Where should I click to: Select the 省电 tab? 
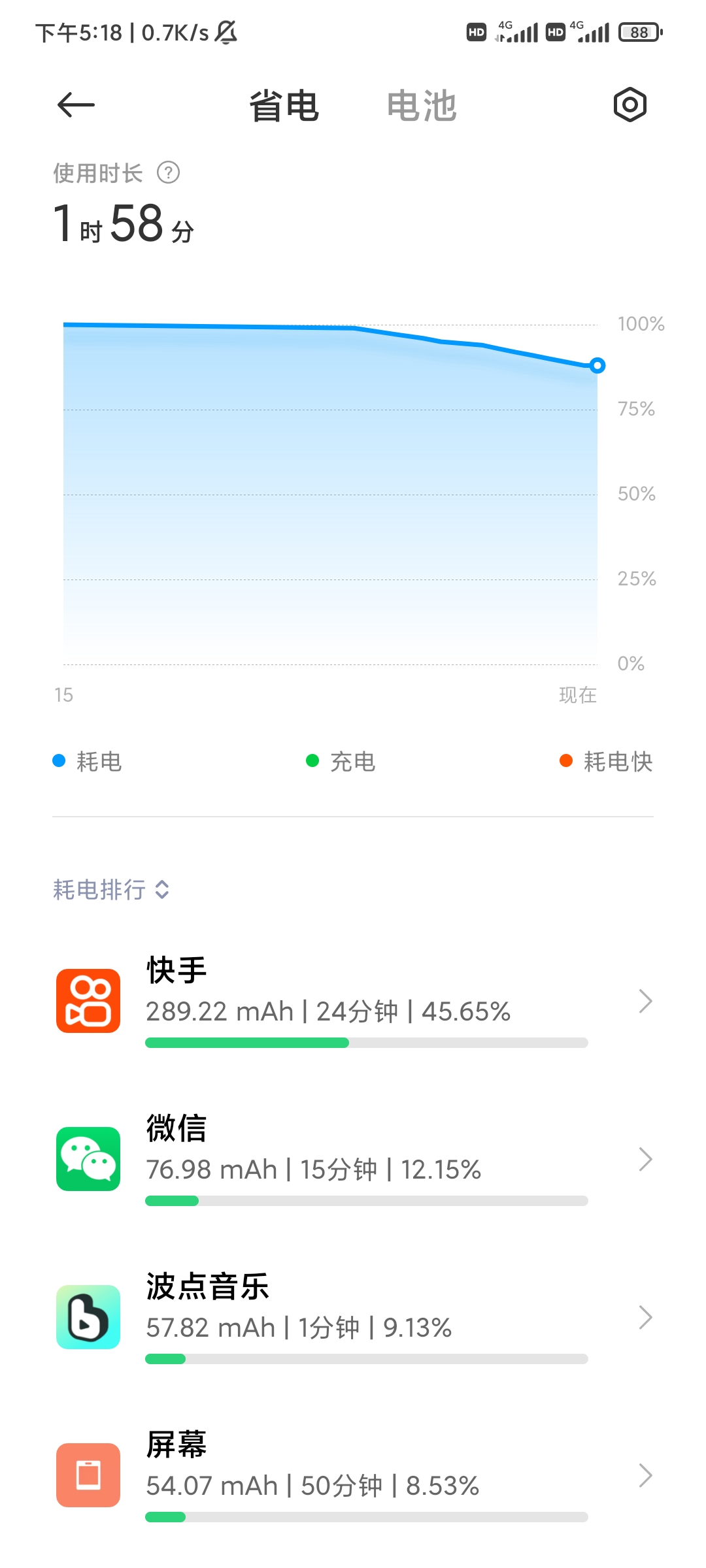click(284, 106)
